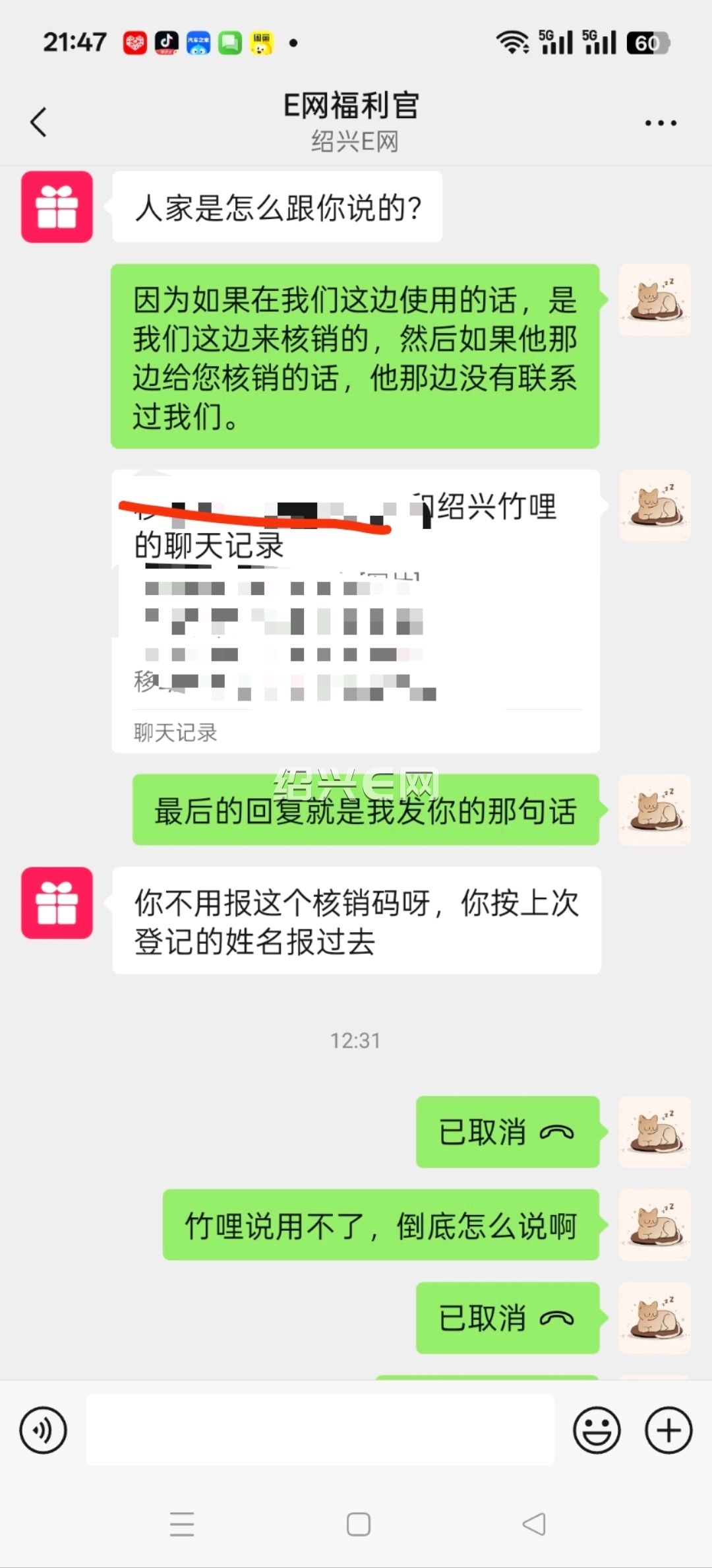Switch to voice message input
Viewport: 712px width, 1568px height.
tap(44, 1429)
